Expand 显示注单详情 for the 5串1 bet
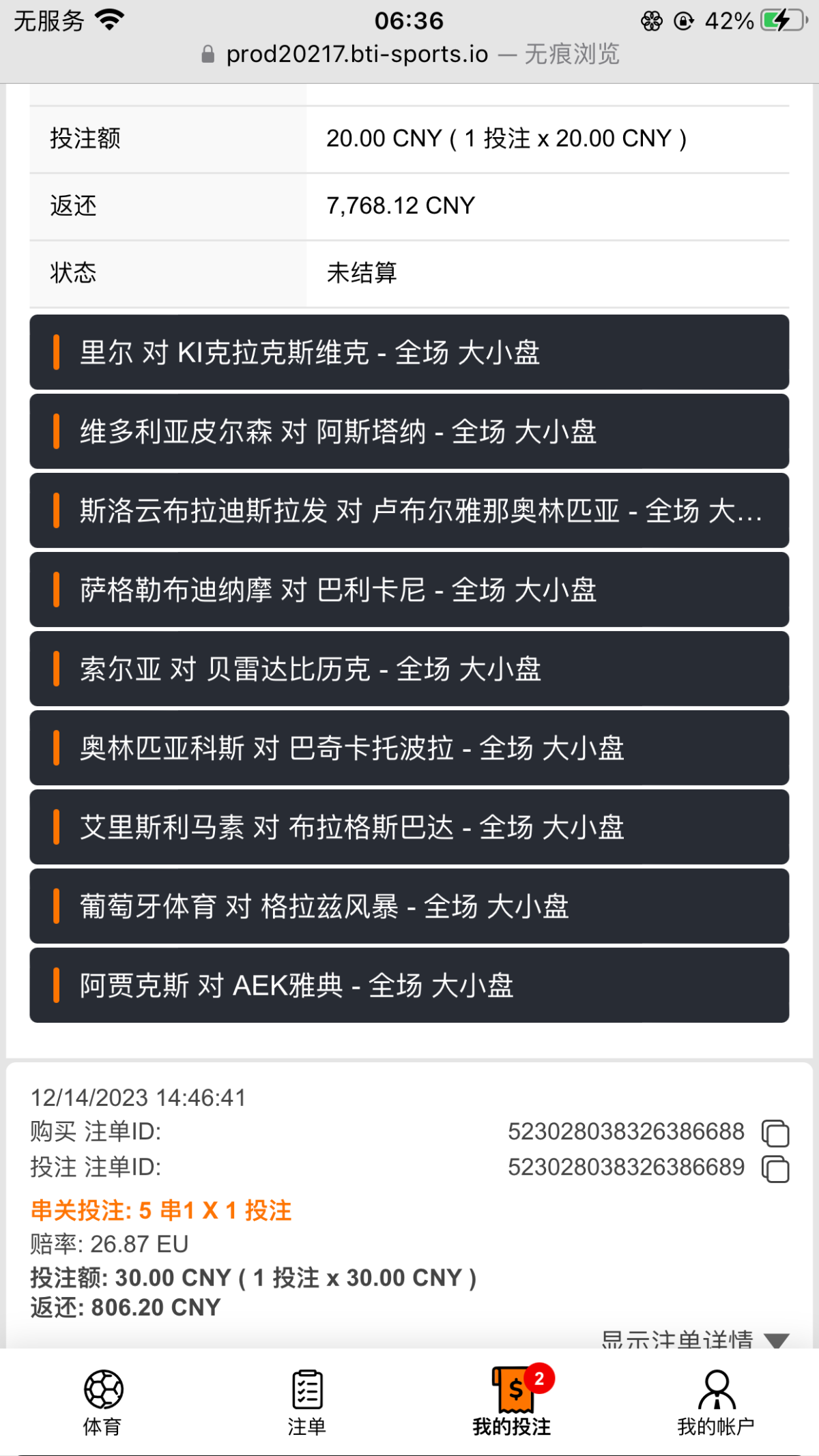819x1456 pixels. coord(695,1339)
